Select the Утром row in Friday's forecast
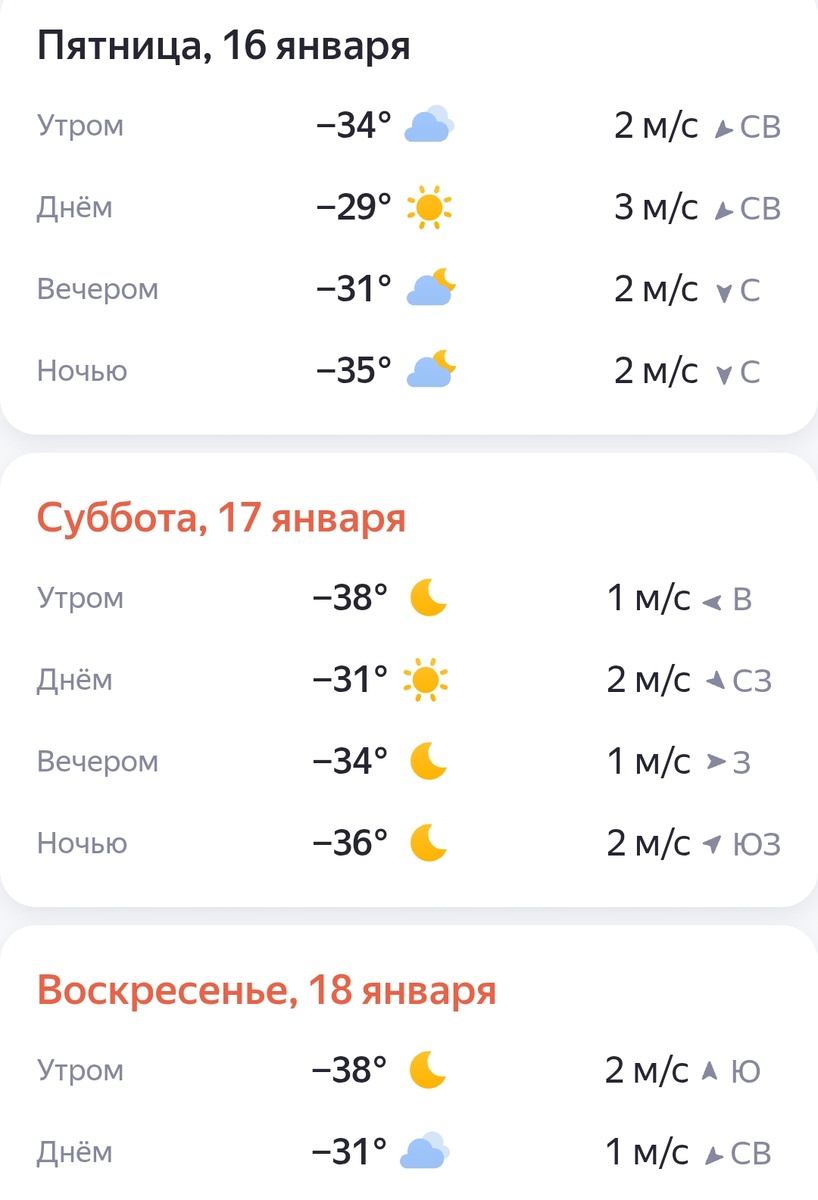Viewport: 818px width, 1200px height. tap(80, 124)
